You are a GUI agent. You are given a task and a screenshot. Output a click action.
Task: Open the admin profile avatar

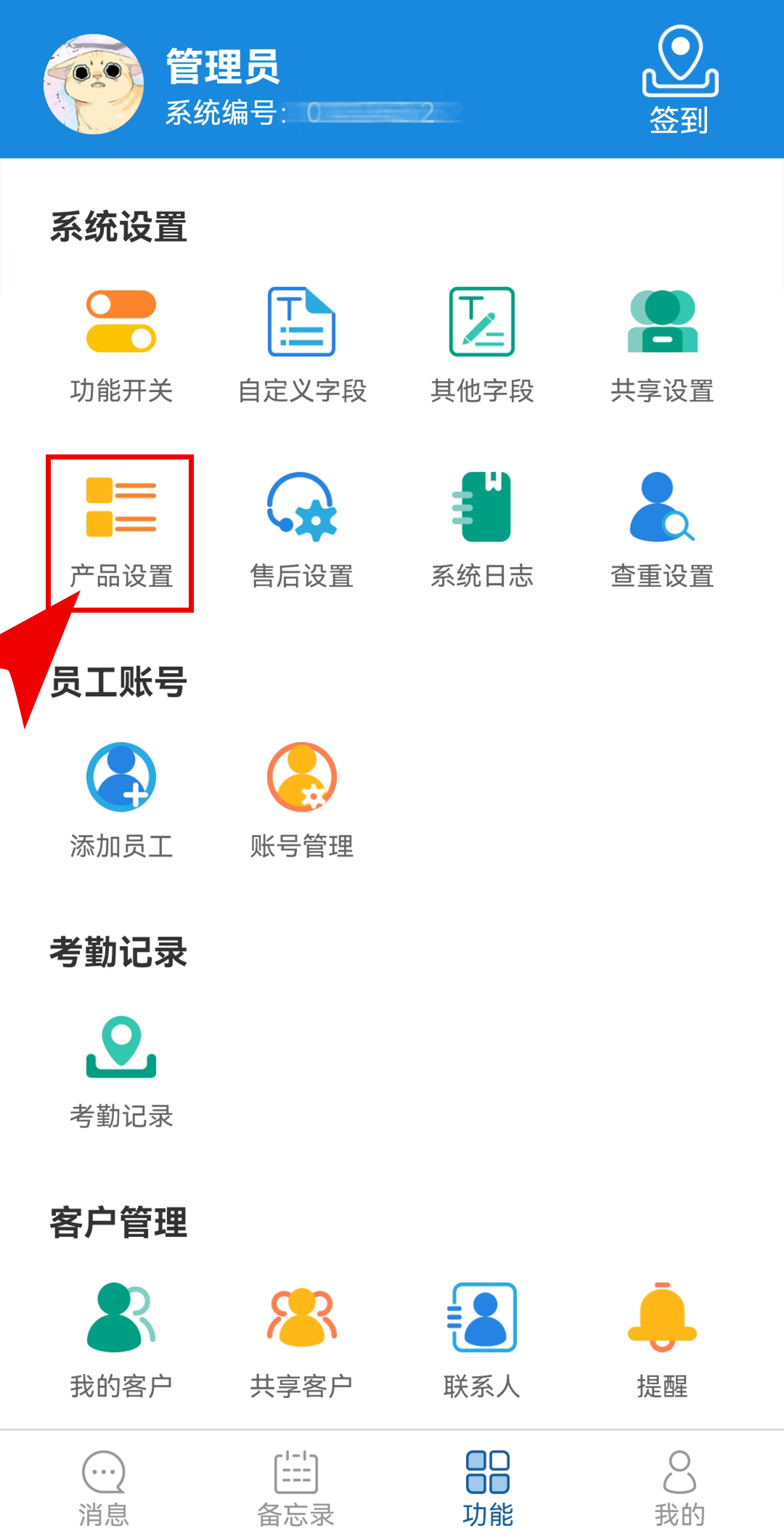click(x=94, y=84)
